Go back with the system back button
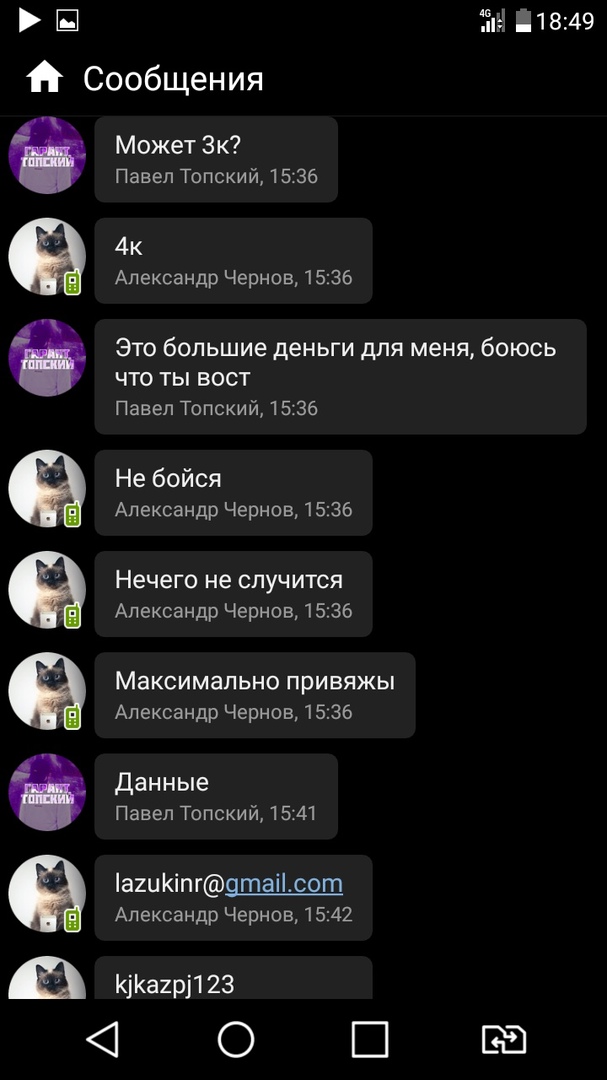 pyautogui.click(x=103, y=1039)
